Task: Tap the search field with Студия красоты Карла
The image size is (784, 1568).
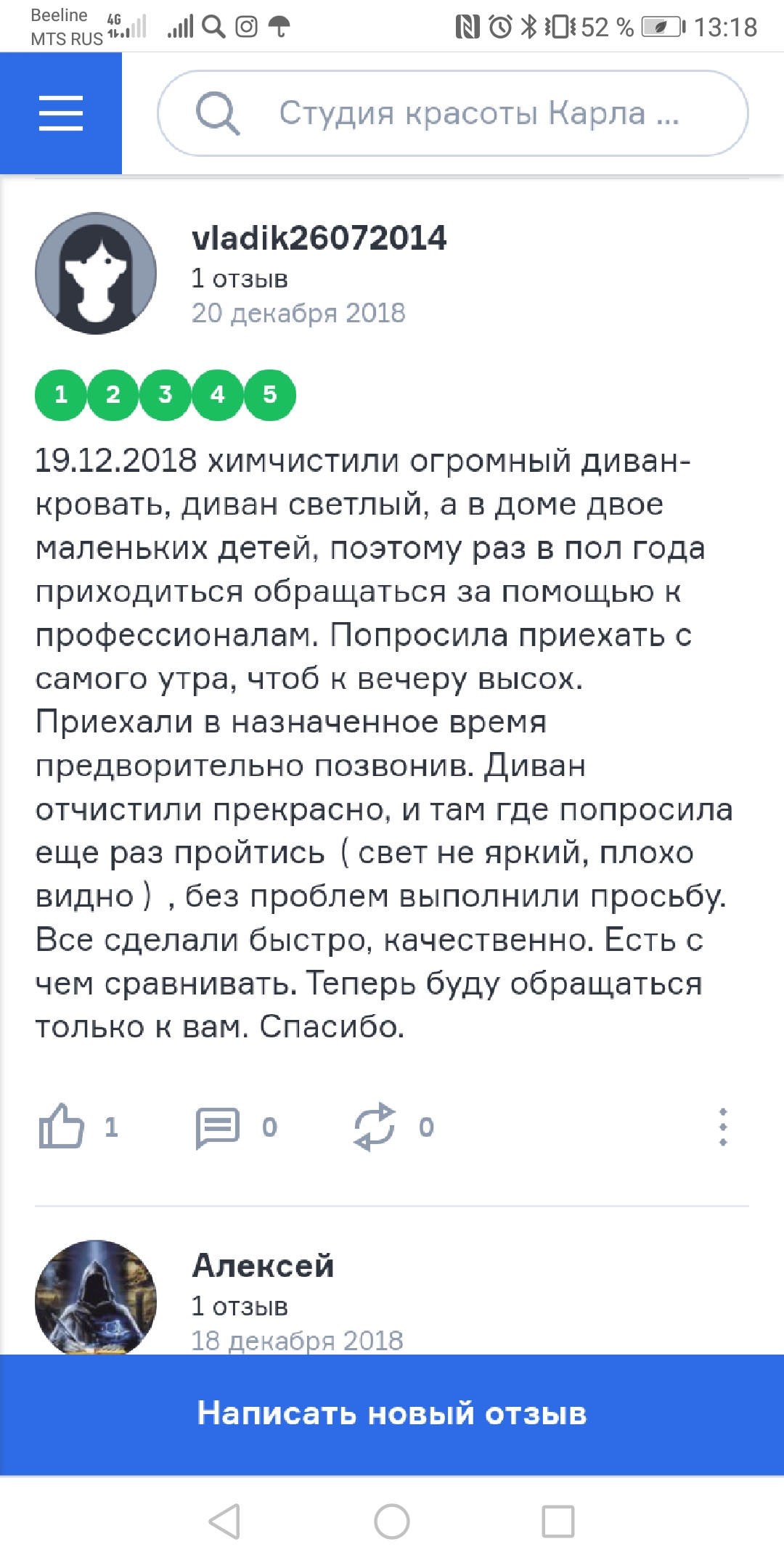Action: [453, 113]
